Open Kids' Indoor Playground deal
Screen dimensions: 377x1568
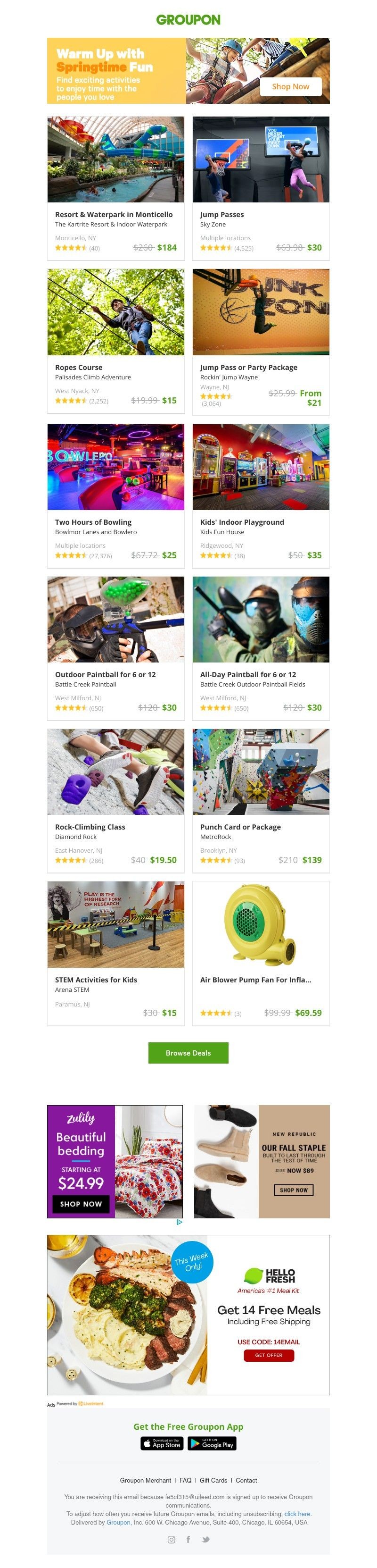pyautogui.click(x=242, y=522)
